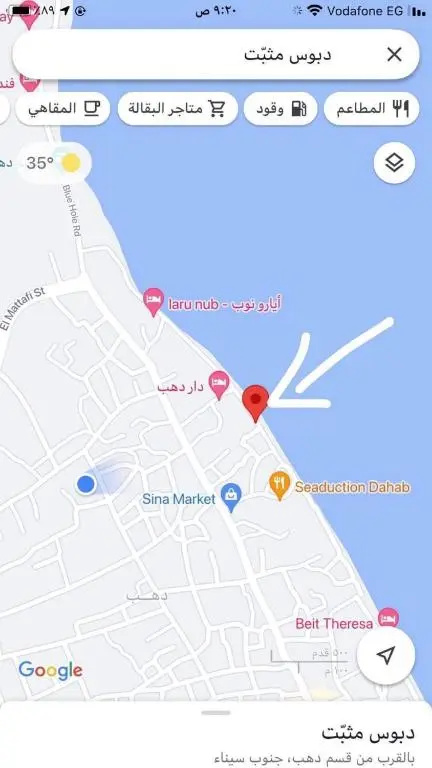Open the map layers button
This screenshot has width=432, height=768.
coord(394,163)
